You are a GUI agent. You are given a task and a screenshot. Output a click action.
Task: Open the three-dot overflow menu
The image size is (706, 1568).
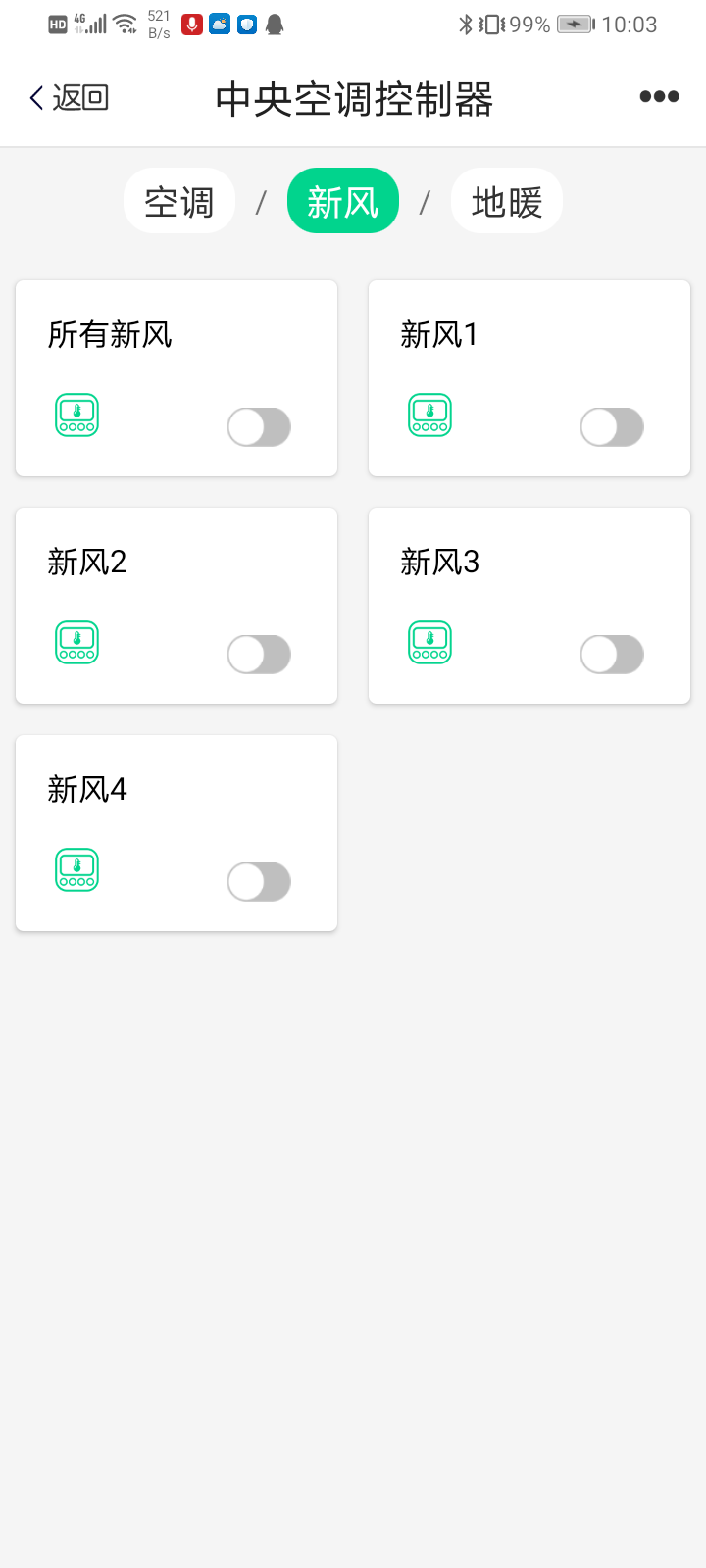pyautogui.click(x=659, y=96)
